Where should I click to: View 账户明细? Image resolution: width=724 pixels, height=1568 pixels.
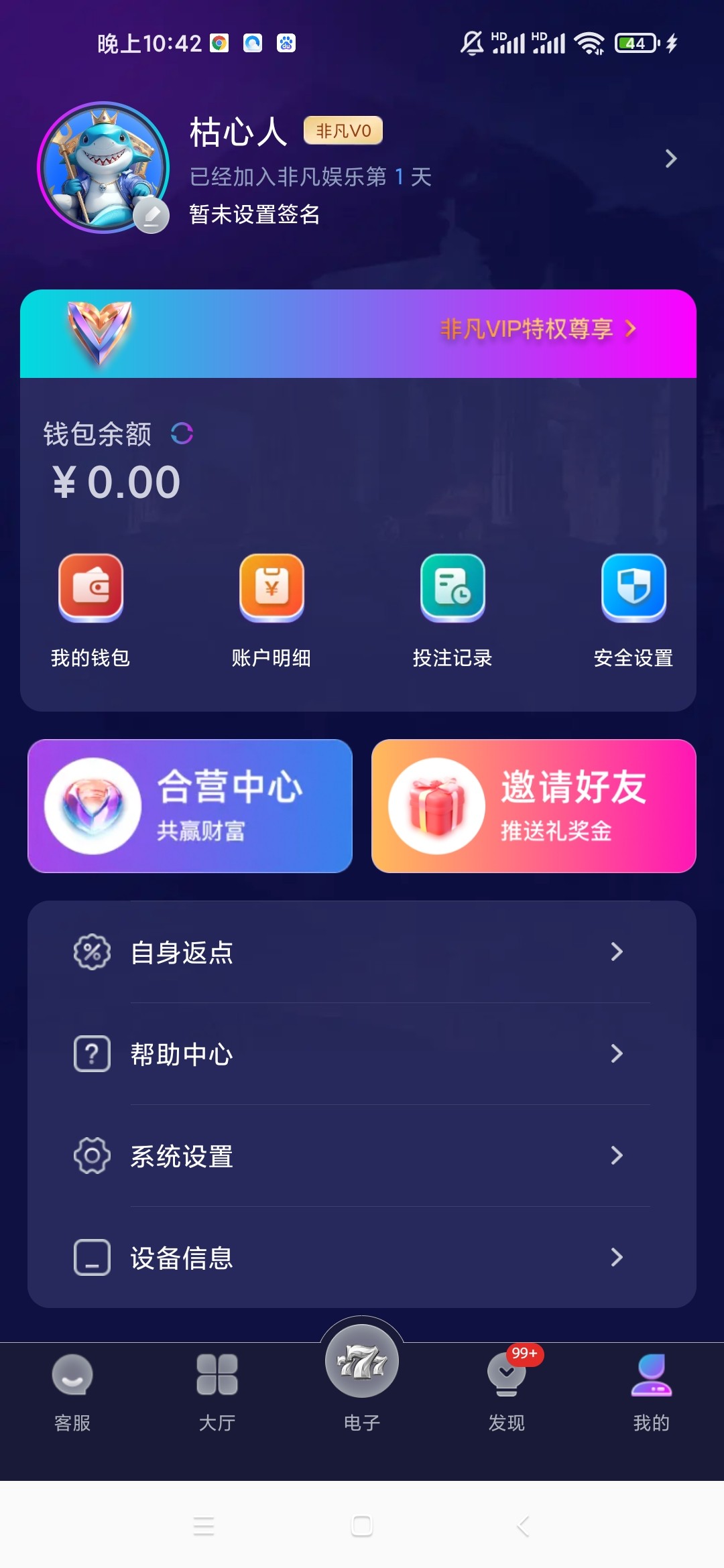coord(271,610)
